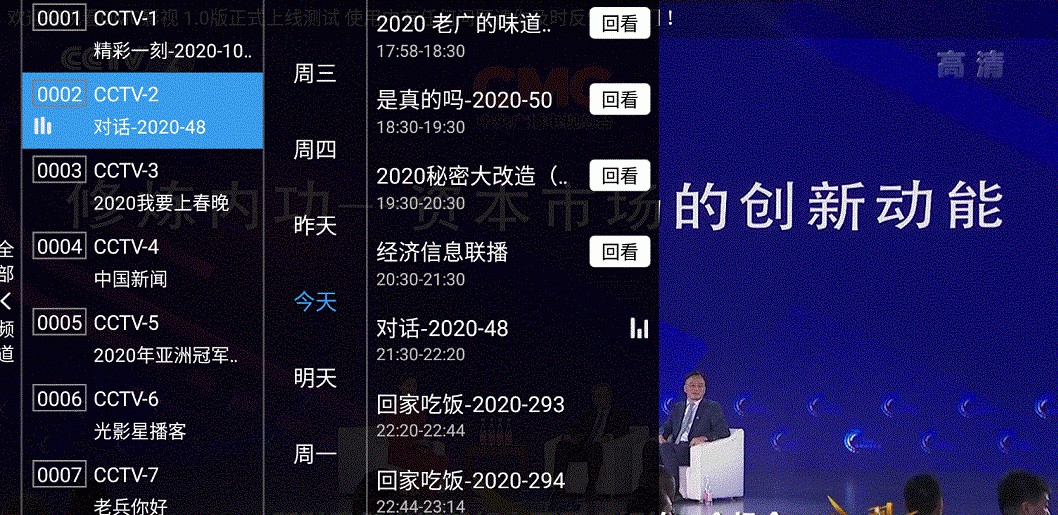The image size is (1058, 515).
Task: Show 明天 program schedule
Action: pos(315,378)
